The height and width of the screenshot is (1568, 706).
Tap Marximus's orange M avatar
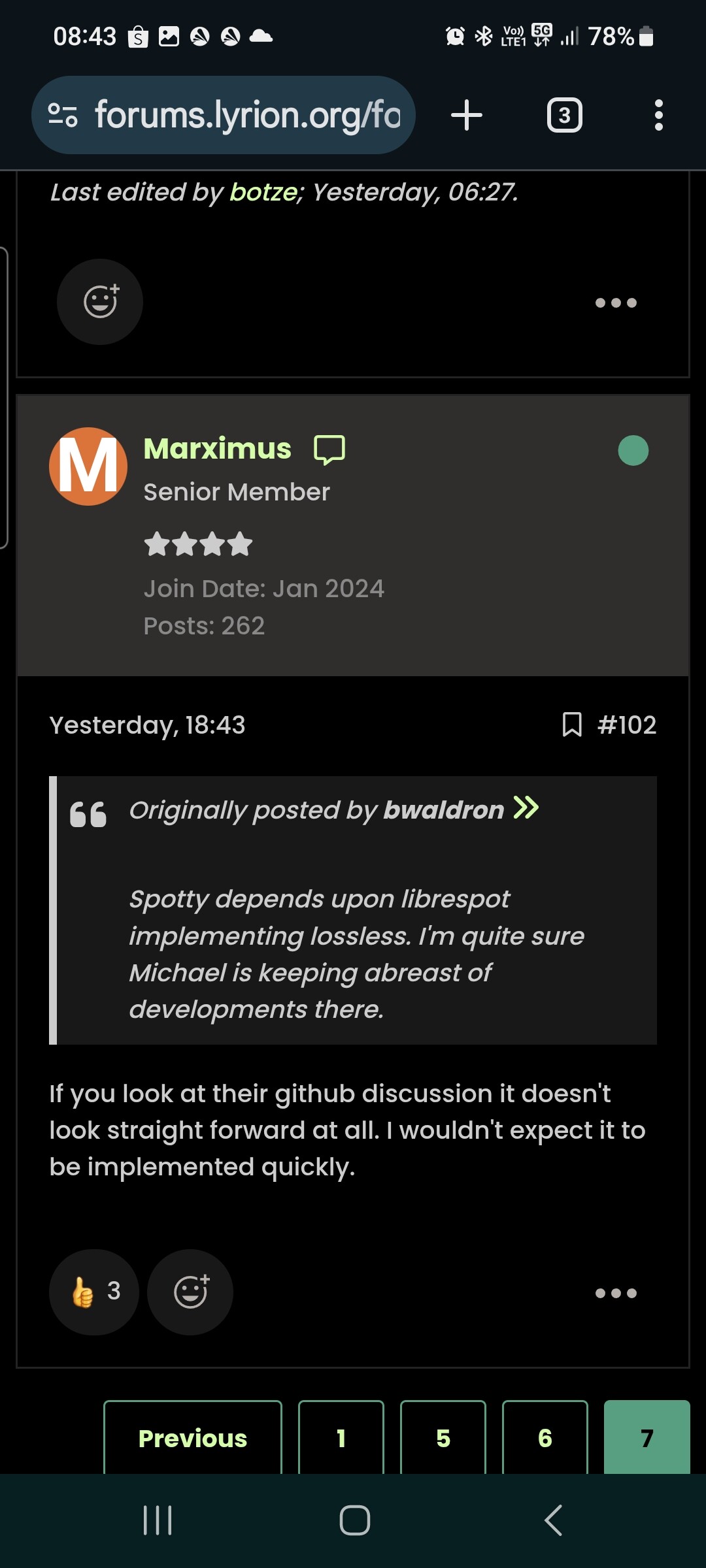point(88,466)
